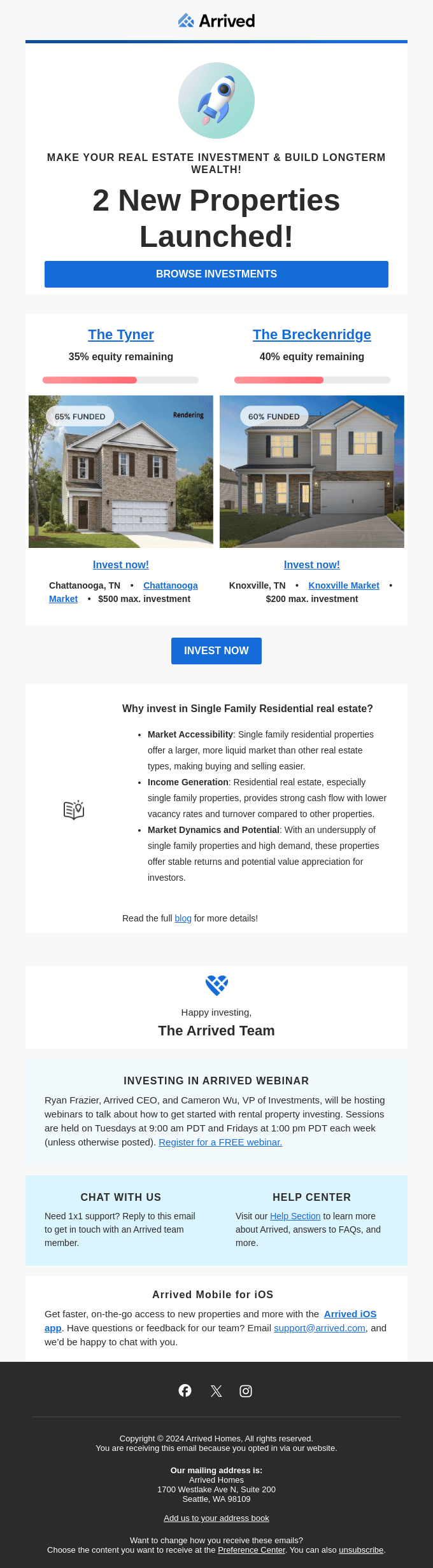Open Arrived's X profile
The image size is (433, 1568).
pos(216,1391)
